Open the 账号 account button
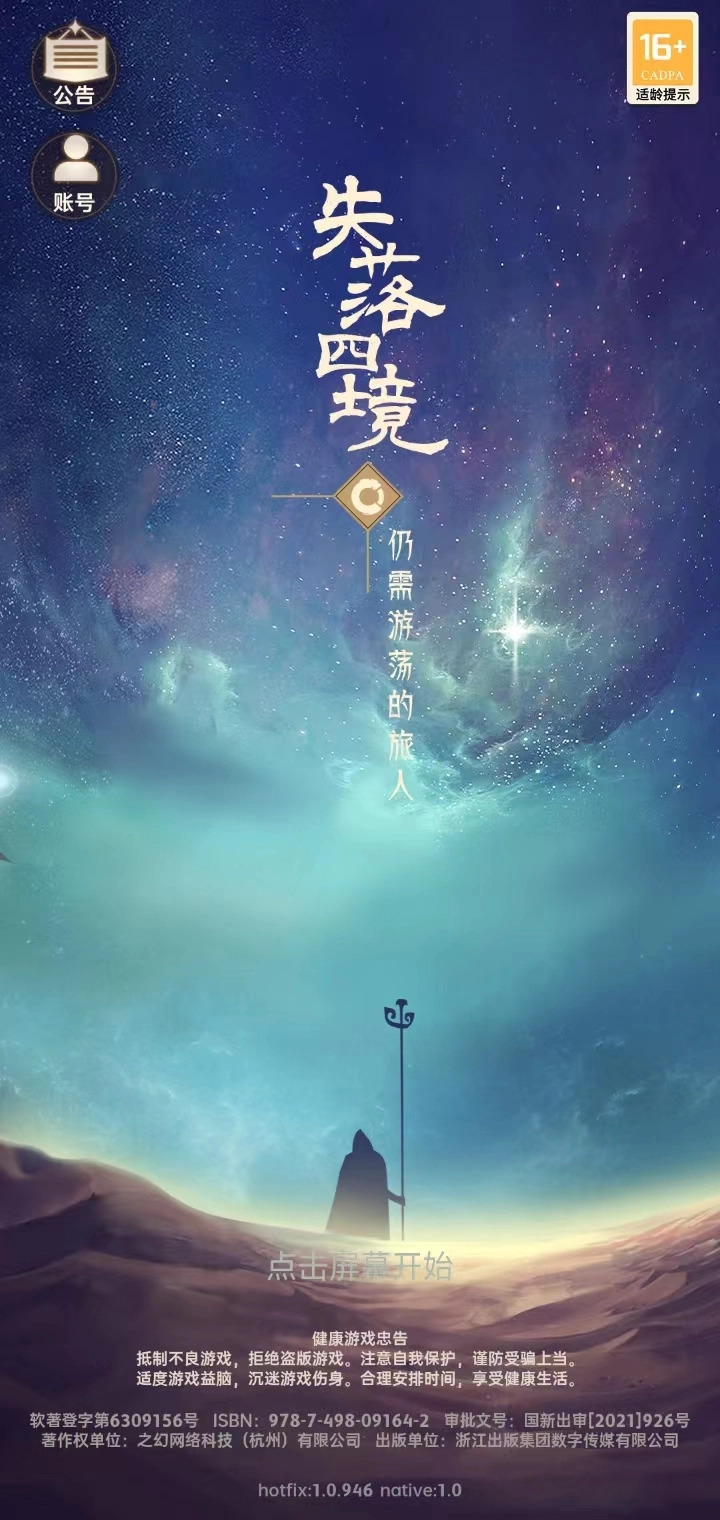720x1520 pixels. click(74, 174)
